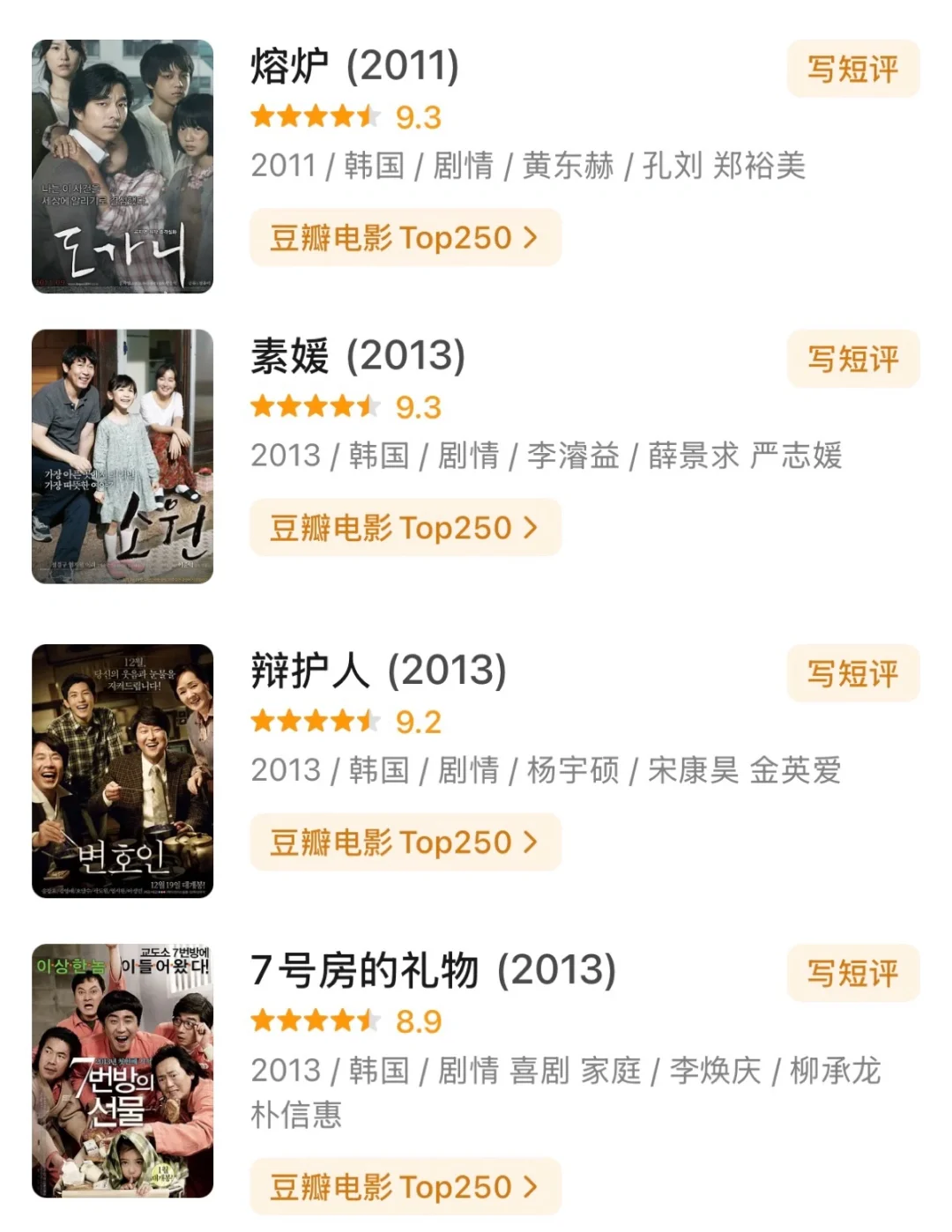This screenshot has height=1232, width=952.
Task: Select the 辩护人 (2013) poster
Action: 123,771
